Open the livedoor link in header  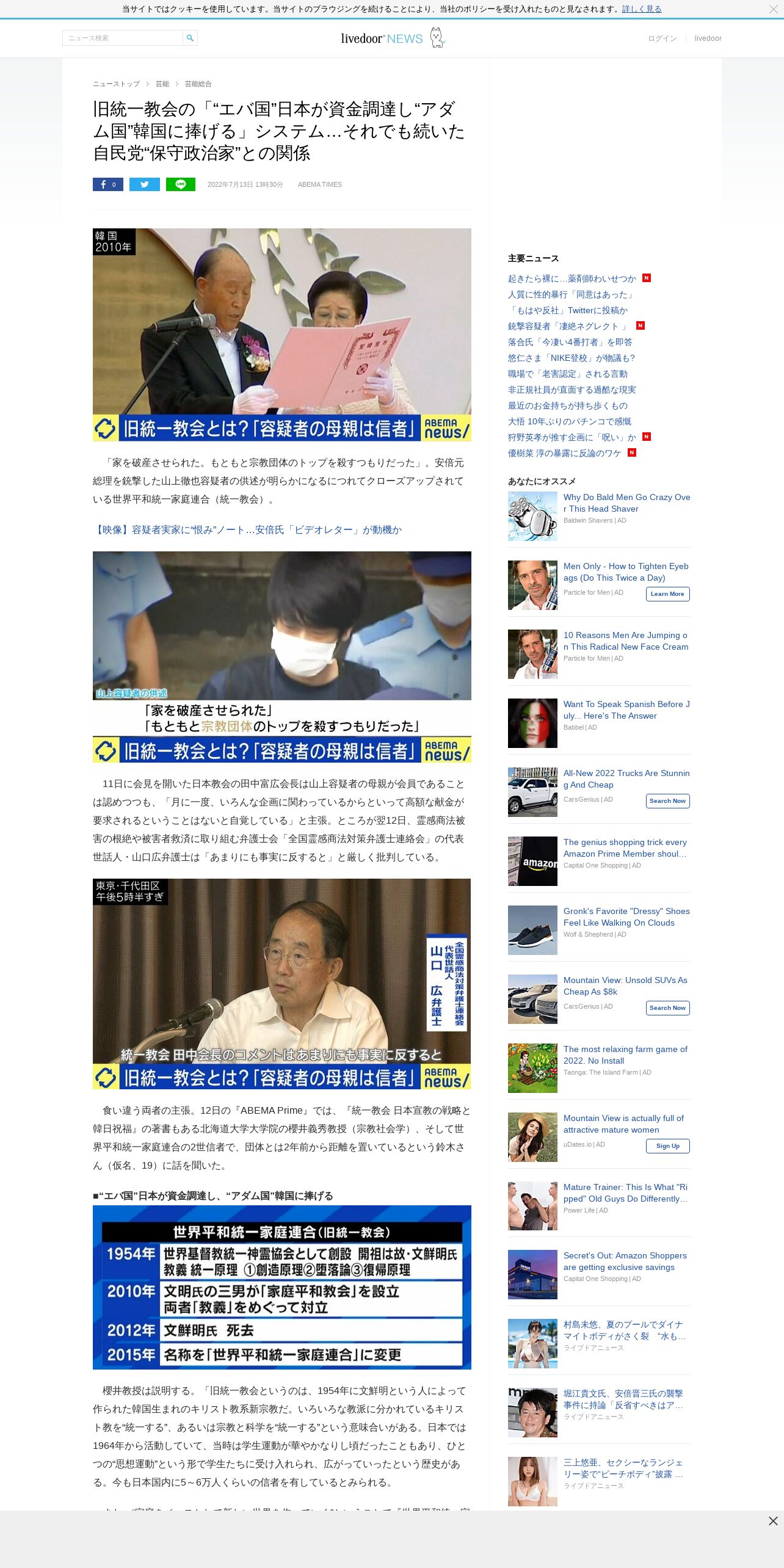pos(708,38)
